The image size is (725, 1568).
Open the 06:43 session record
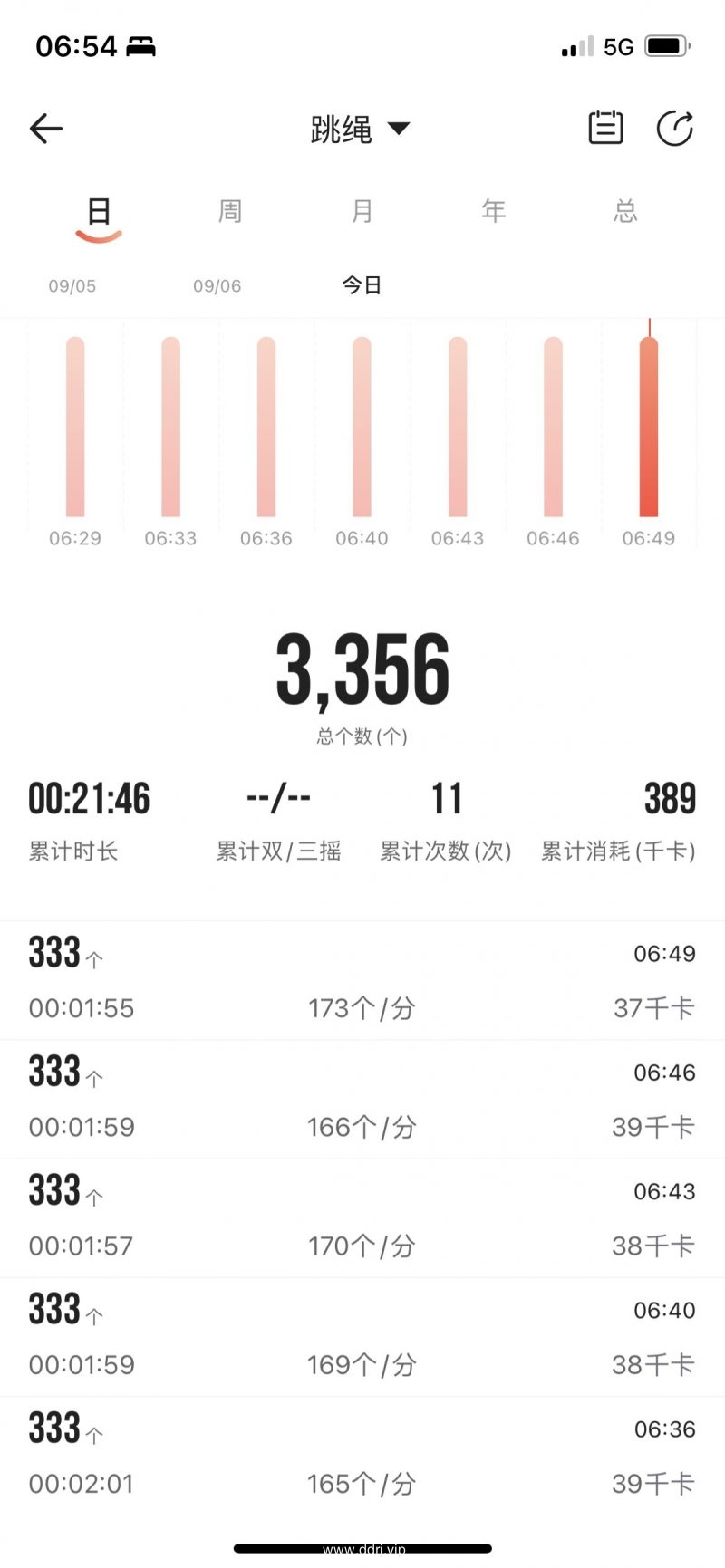pyautogui.click(x=362, y=1218)
